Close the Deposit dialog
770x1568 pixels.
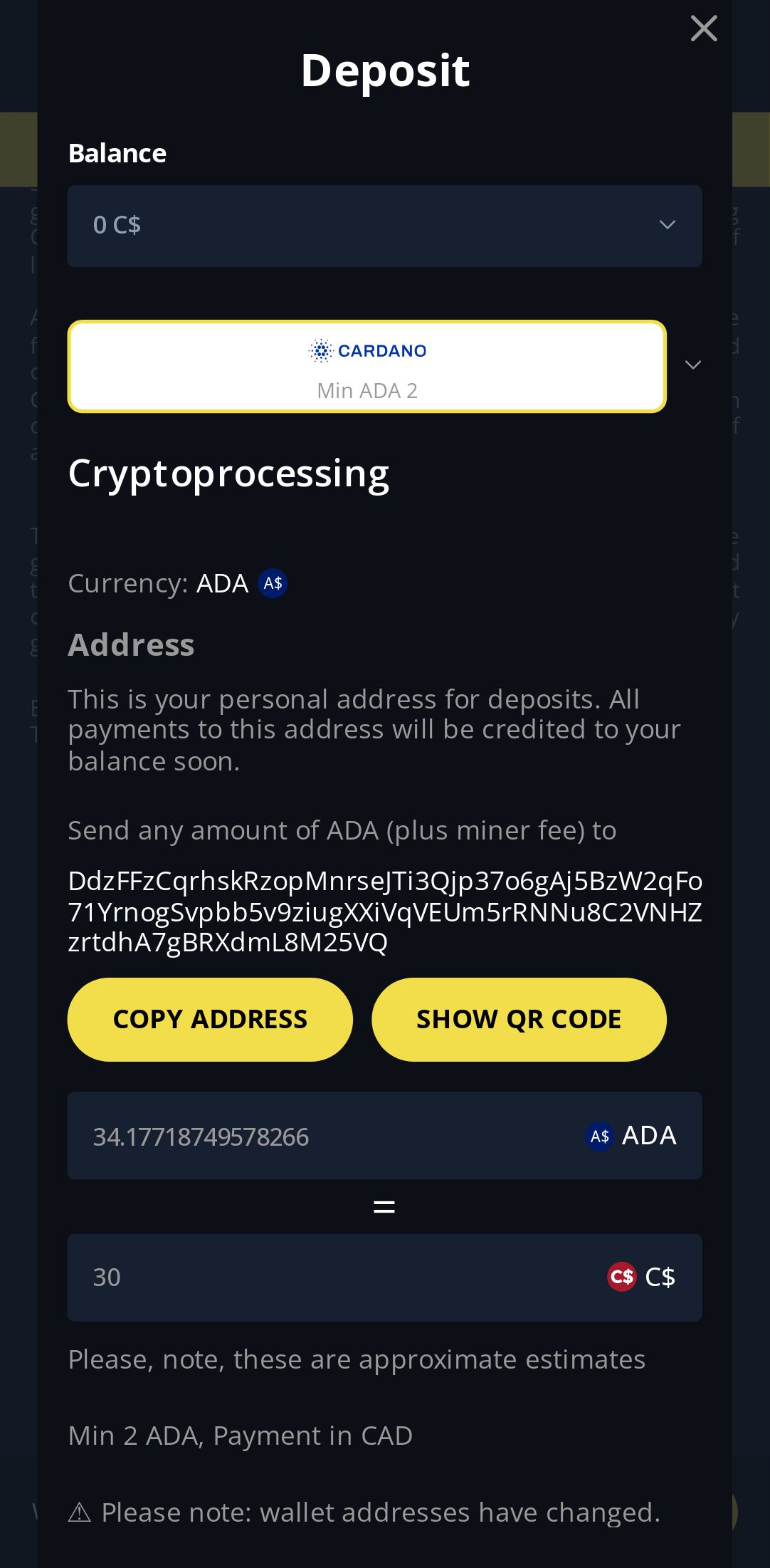pos(703,29)
